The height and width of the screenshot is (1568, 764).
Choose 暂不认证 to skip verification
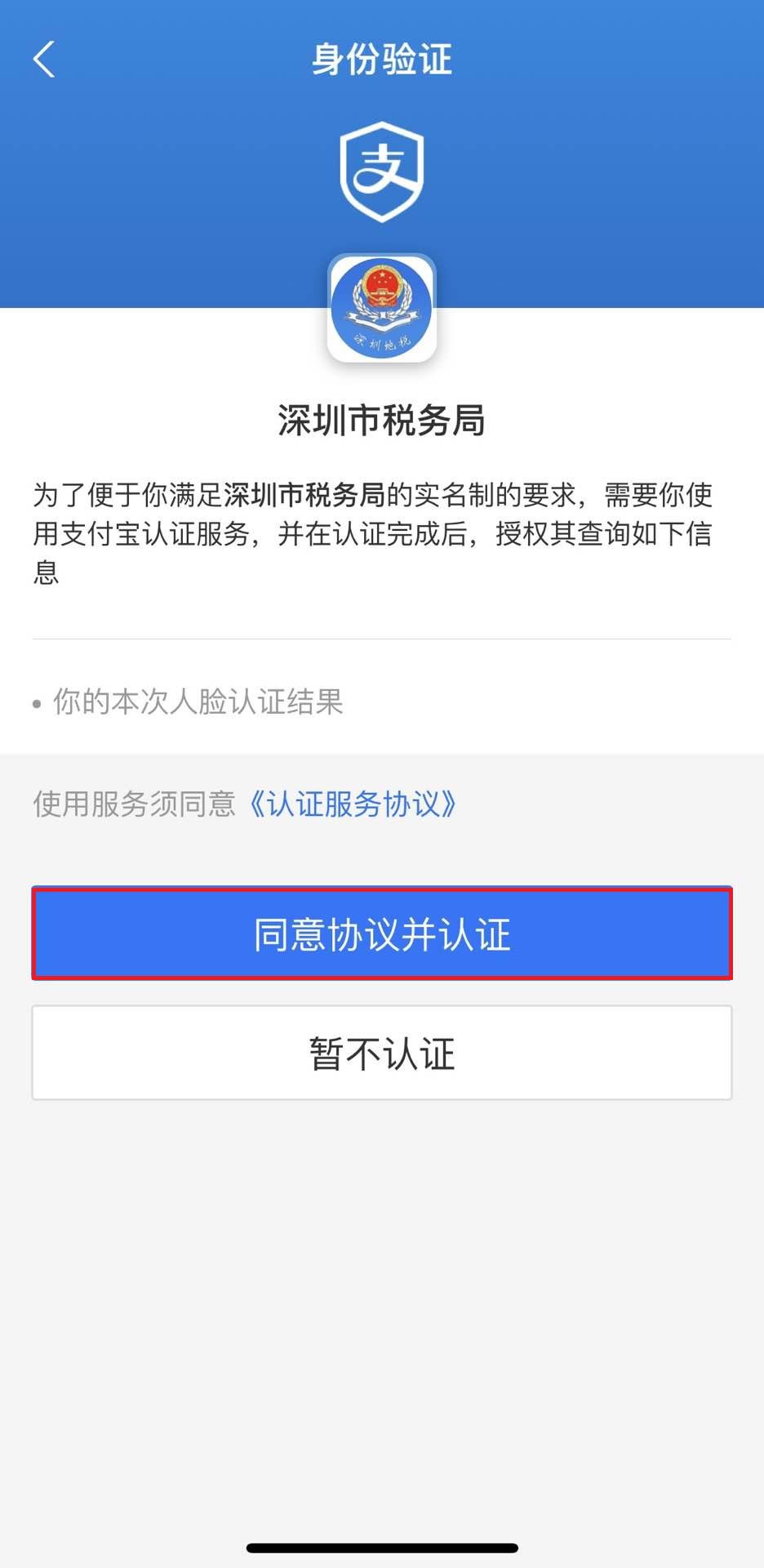(x=381, y=1052)
